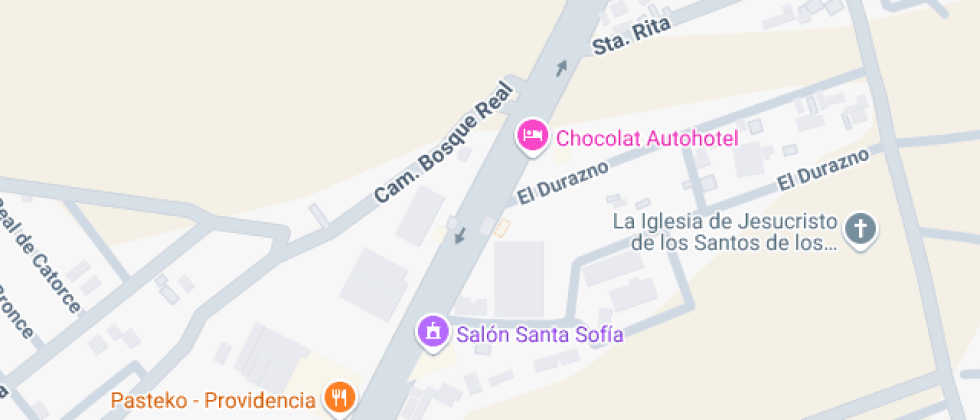Tap the Pasteko - Providencia restaurant pin
980x420 pixels.
[x=340, y=397]
